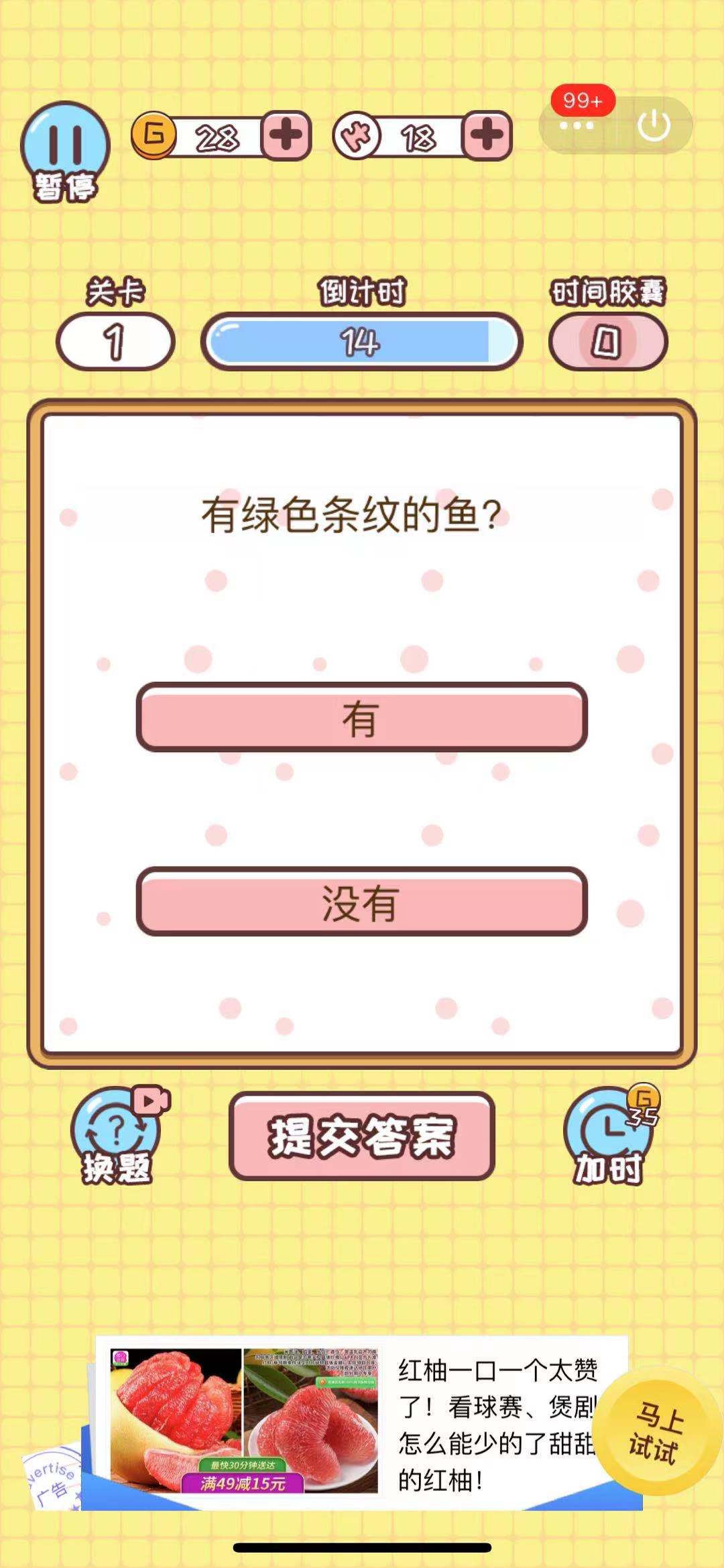Click the plus icon next to the puzzle pieces
Image resolution: width=724 pixels, height=1568 pixels.
486,133
